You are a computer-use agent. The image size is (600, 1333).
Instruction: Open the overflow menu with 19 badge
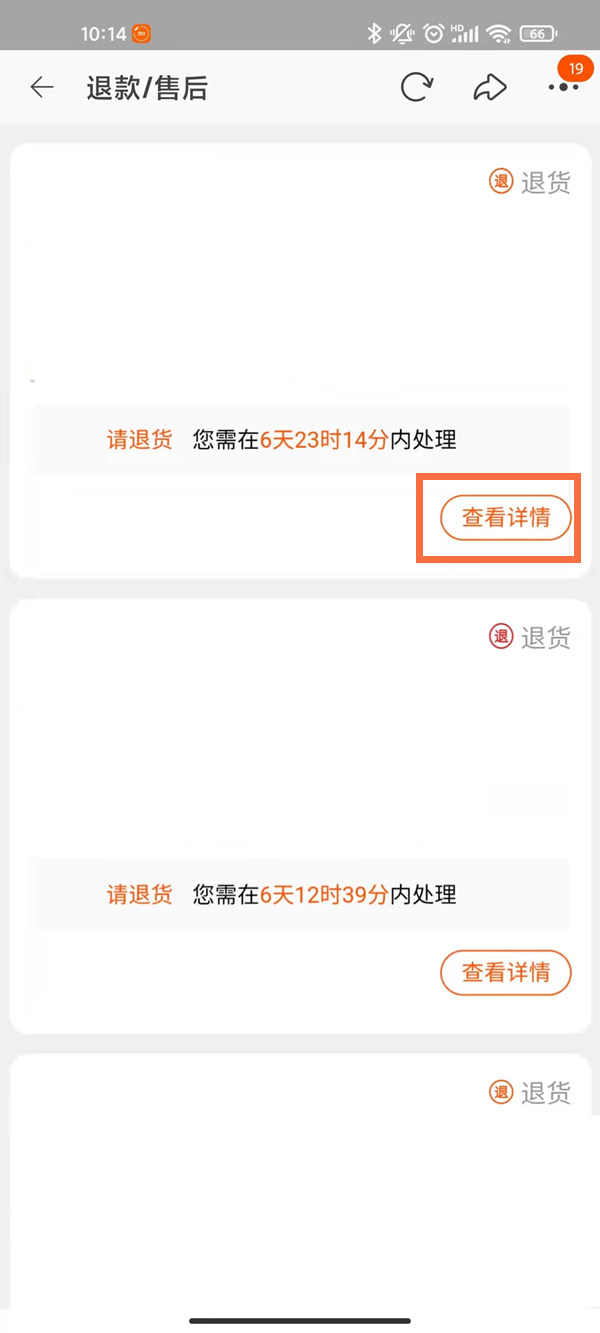click(x=563, y=88)
